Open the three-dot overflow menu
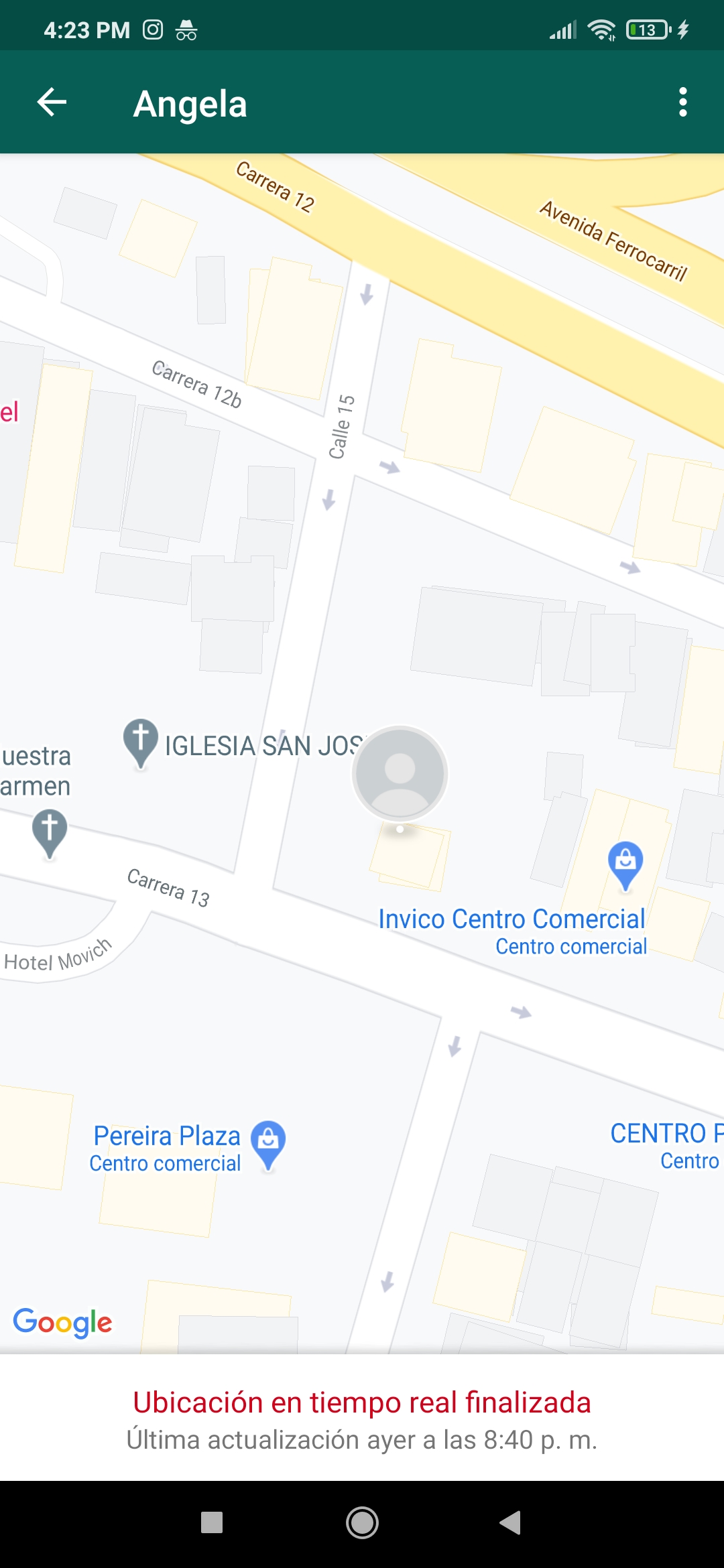724x1568 pixels. pyautogui.click(x=682, y=103)
